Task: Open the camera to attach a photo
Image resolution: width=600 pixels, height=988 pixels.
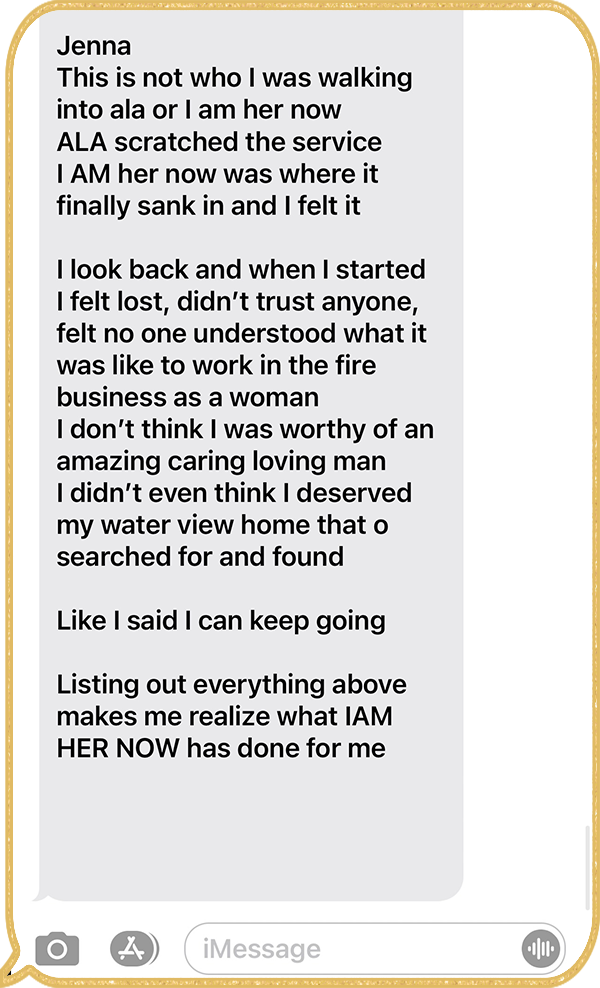Action: (x=57, y=948)
